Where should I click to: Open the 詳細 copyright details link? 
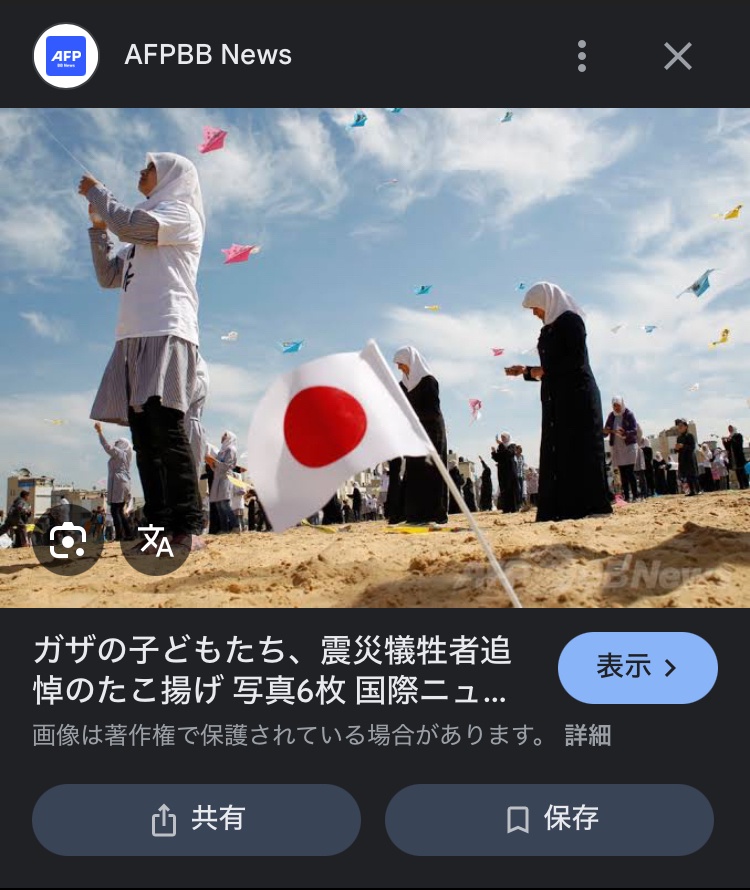(x=587, y=737)
